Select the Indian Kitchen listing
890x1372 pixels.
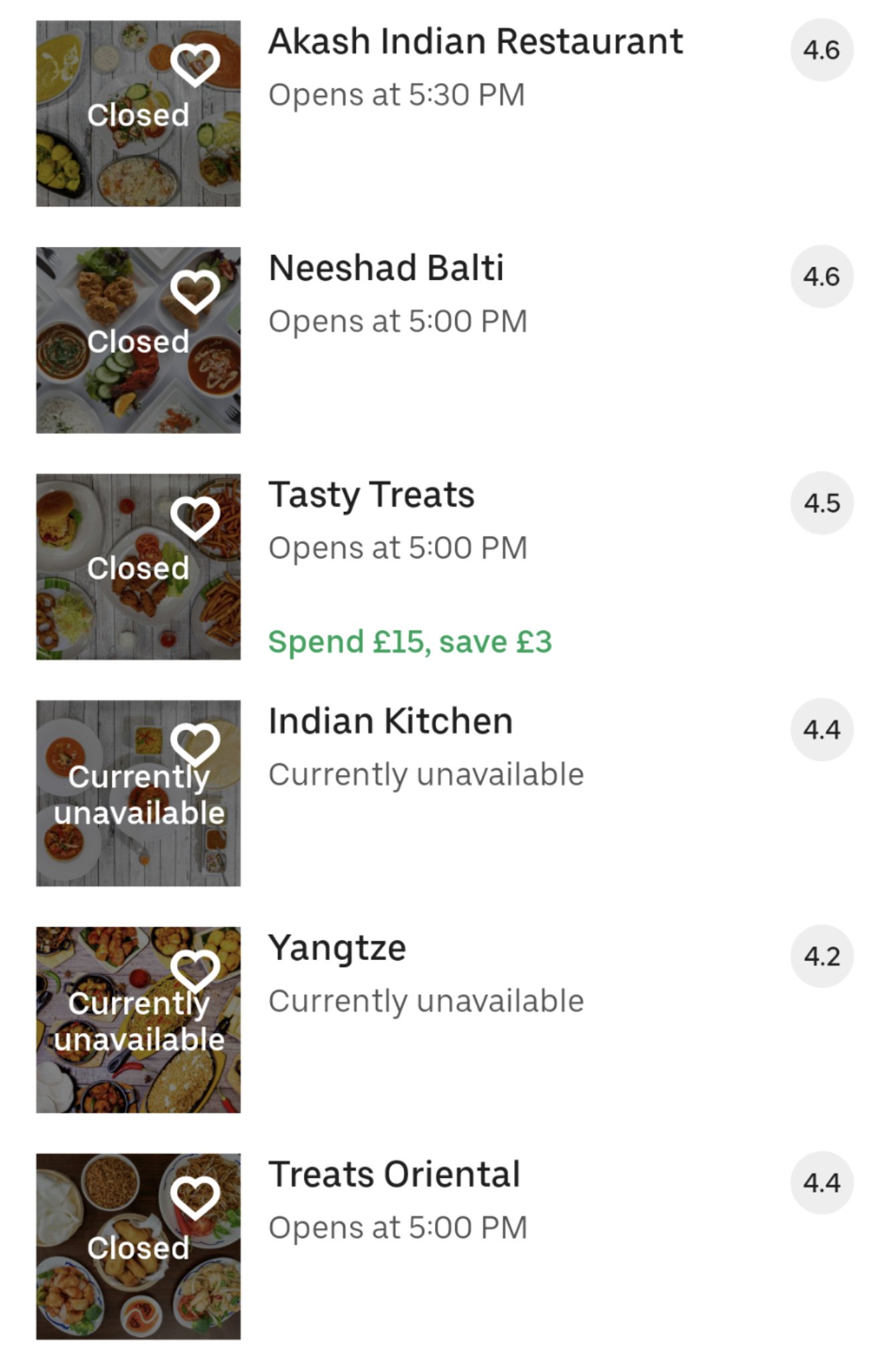(x=390, y=722)
